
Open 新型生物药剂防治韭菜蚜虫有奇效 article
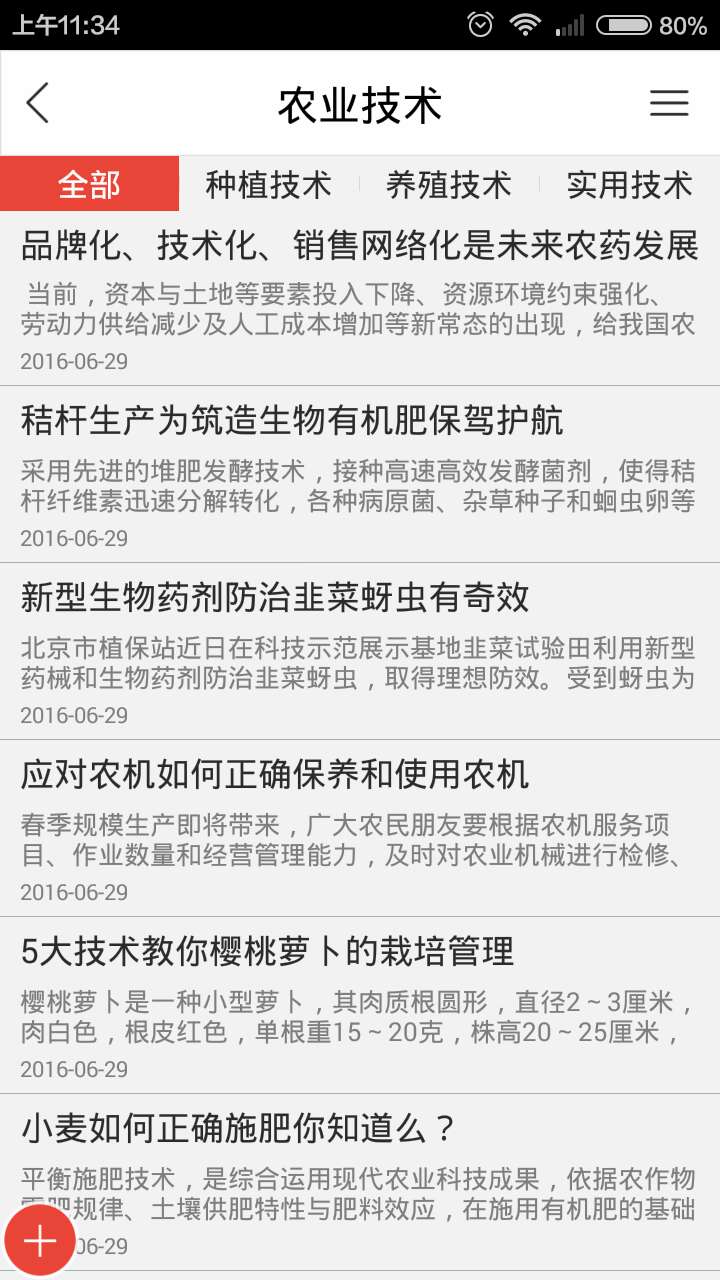(275, 598)
